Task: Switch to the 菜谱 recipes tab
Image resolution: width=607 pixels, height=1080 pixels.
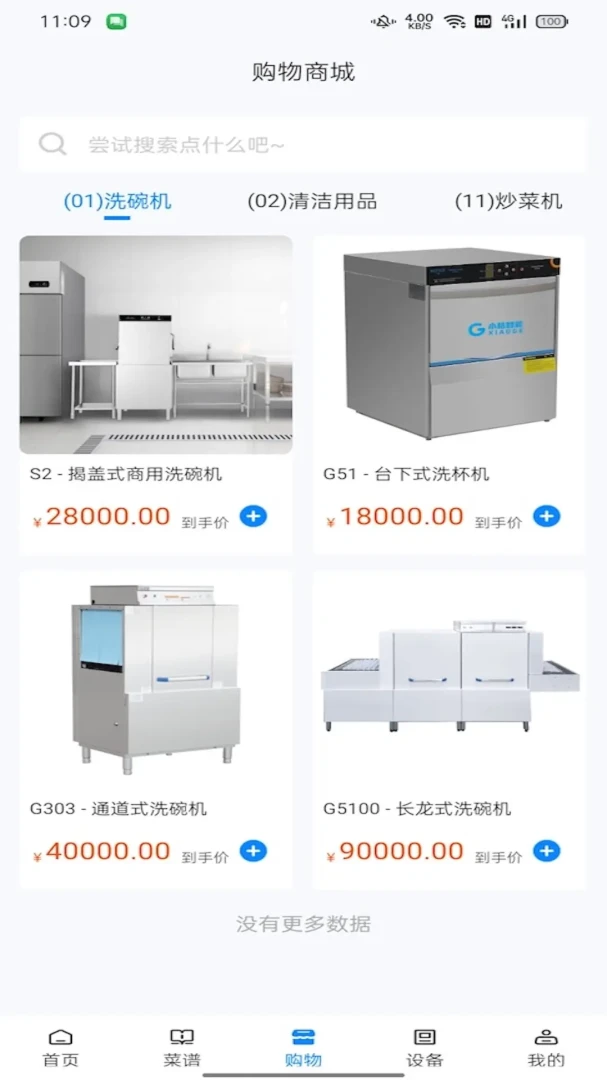Action: pos(182,1048)
